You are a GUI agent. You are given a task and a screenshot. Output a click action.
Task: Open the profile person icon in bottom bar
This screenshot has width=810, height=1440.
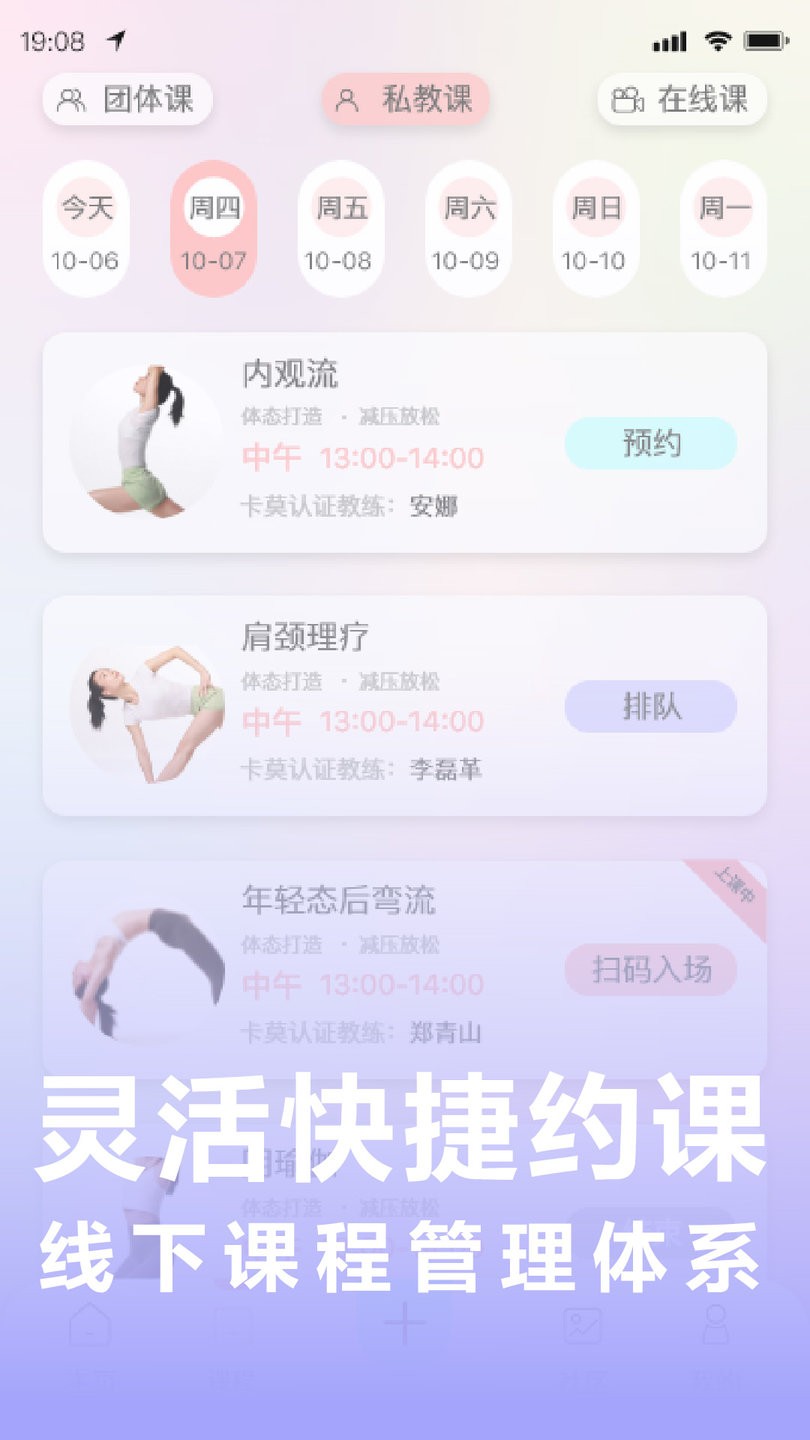pyautogui.click(x=718, y=1327)
